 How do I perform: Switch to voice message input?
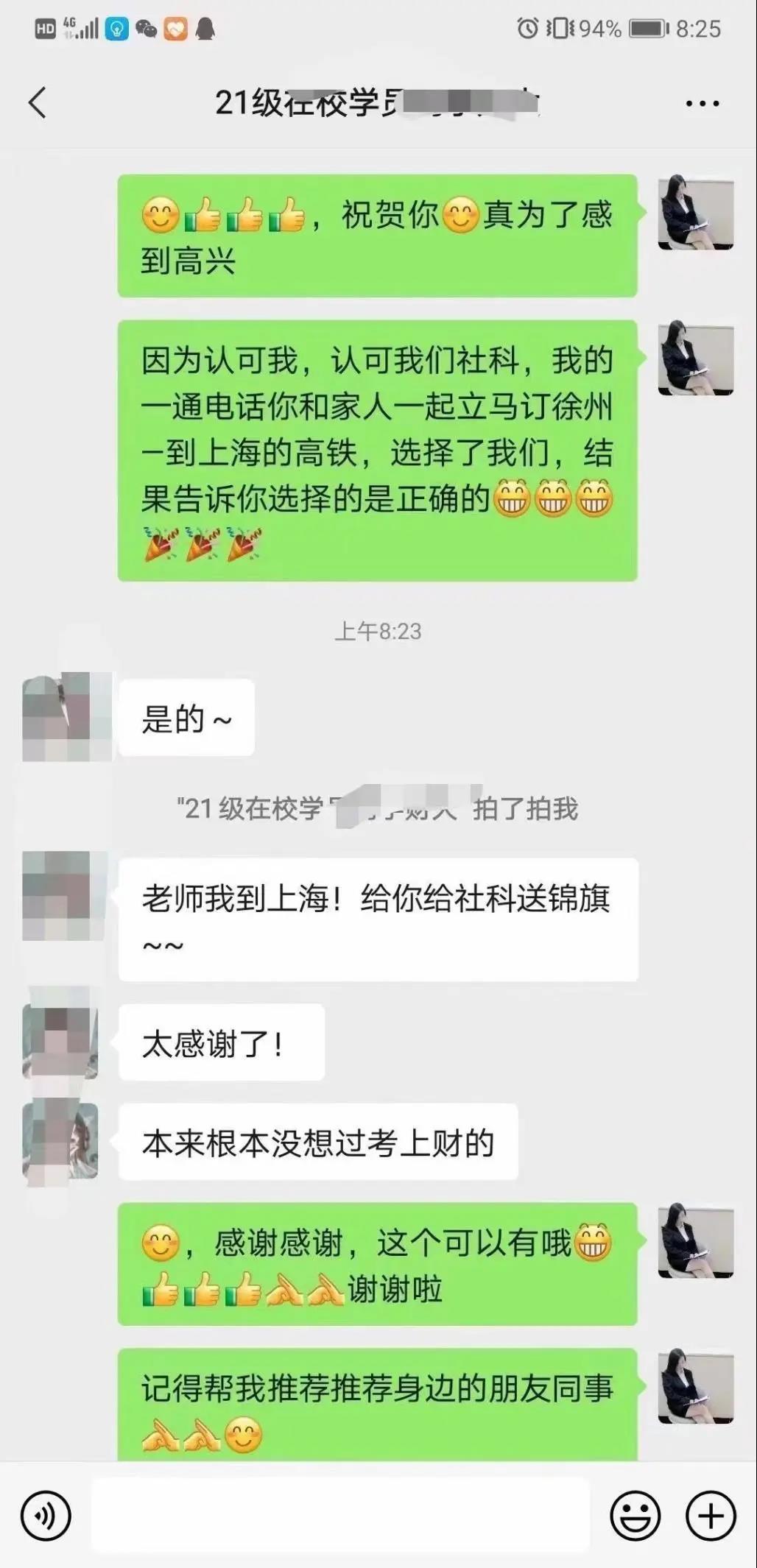coord(46,1516)
